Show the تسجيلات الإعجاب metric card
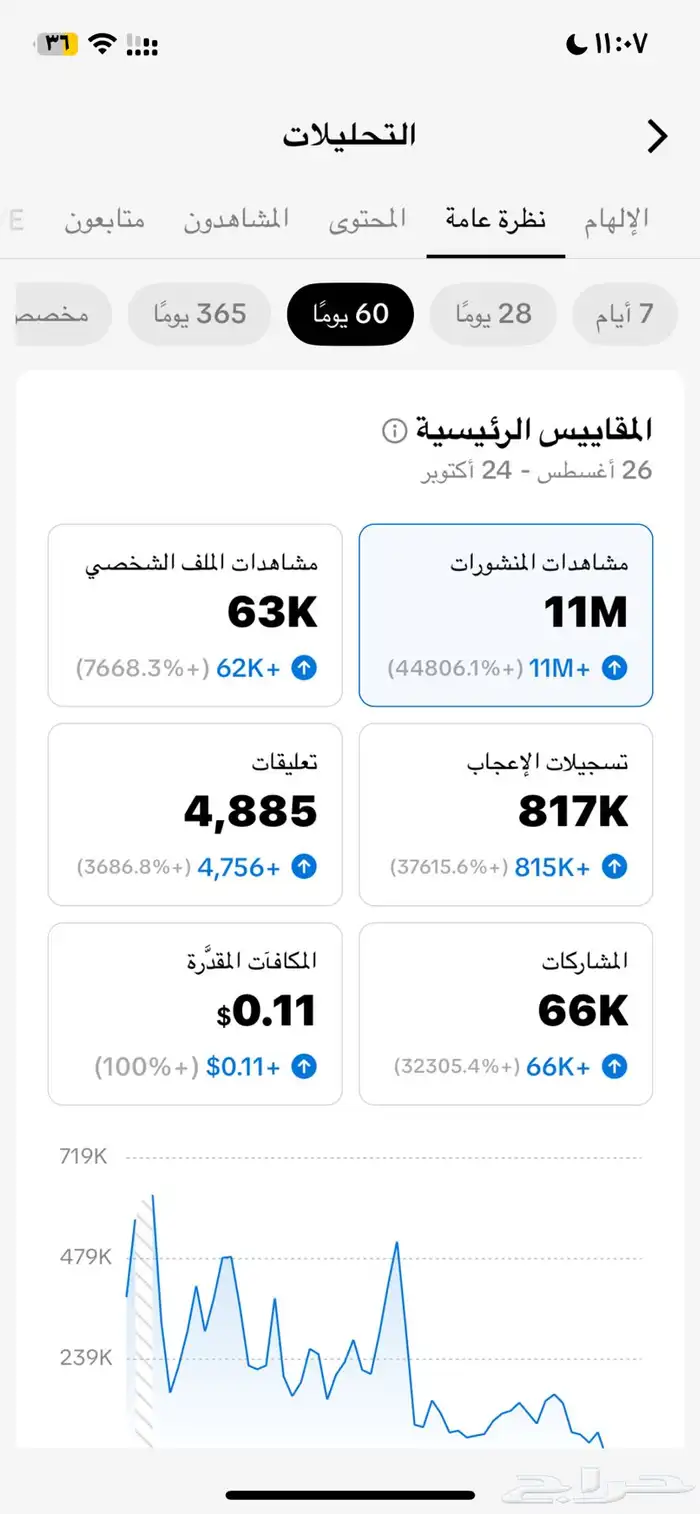 pos(506,814)
